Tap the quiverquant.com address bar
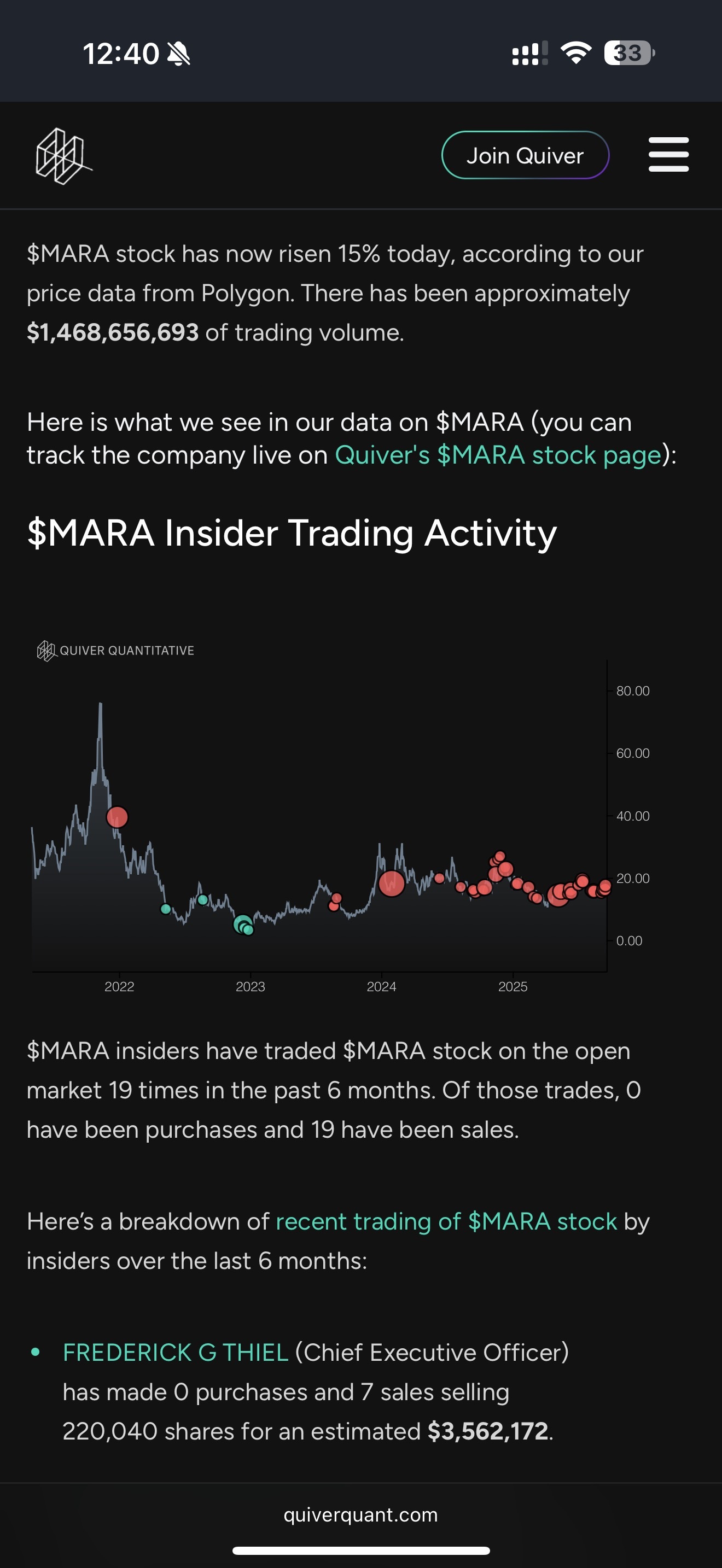 360,1514
